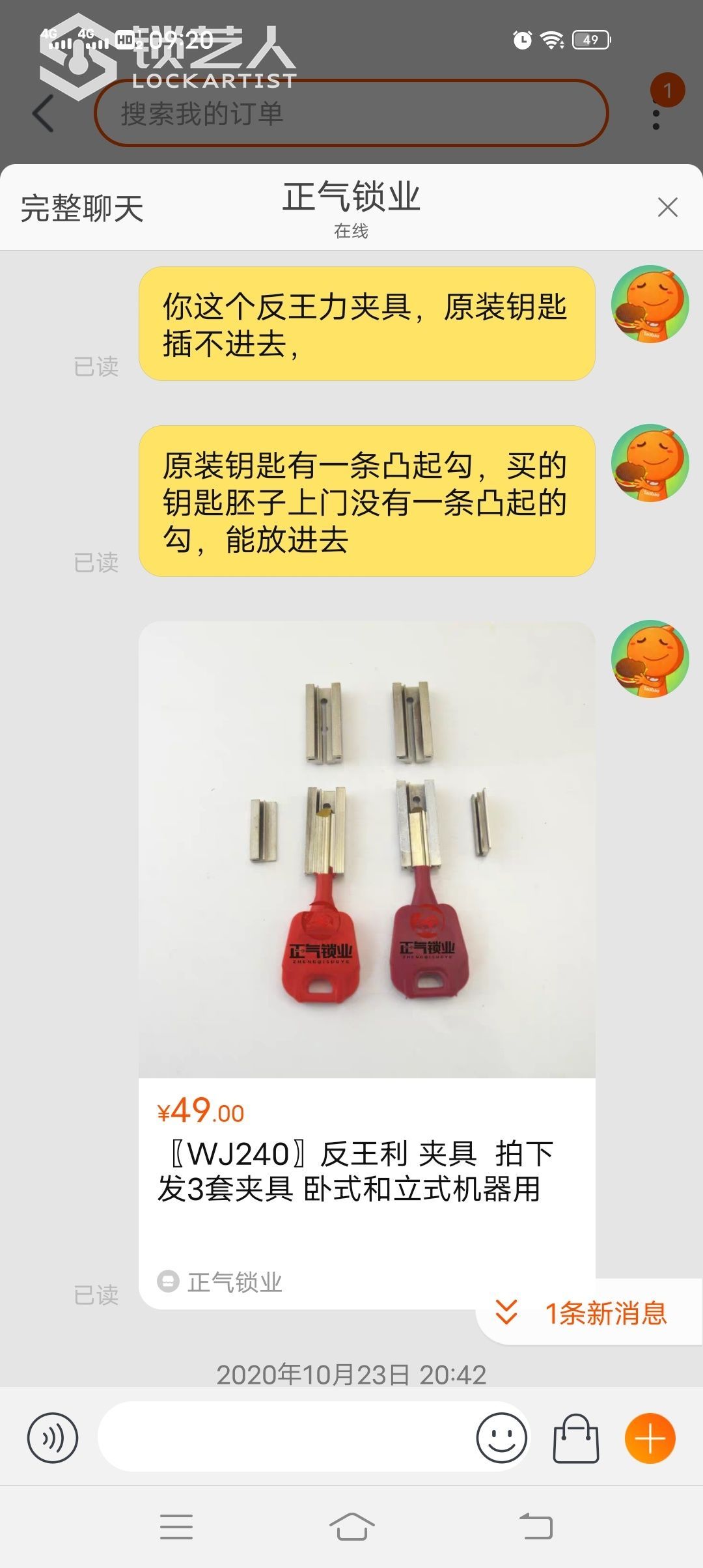This screenshot has width=703, height=1568.
Task: Focus the message text field
Action: point(286,1438)
